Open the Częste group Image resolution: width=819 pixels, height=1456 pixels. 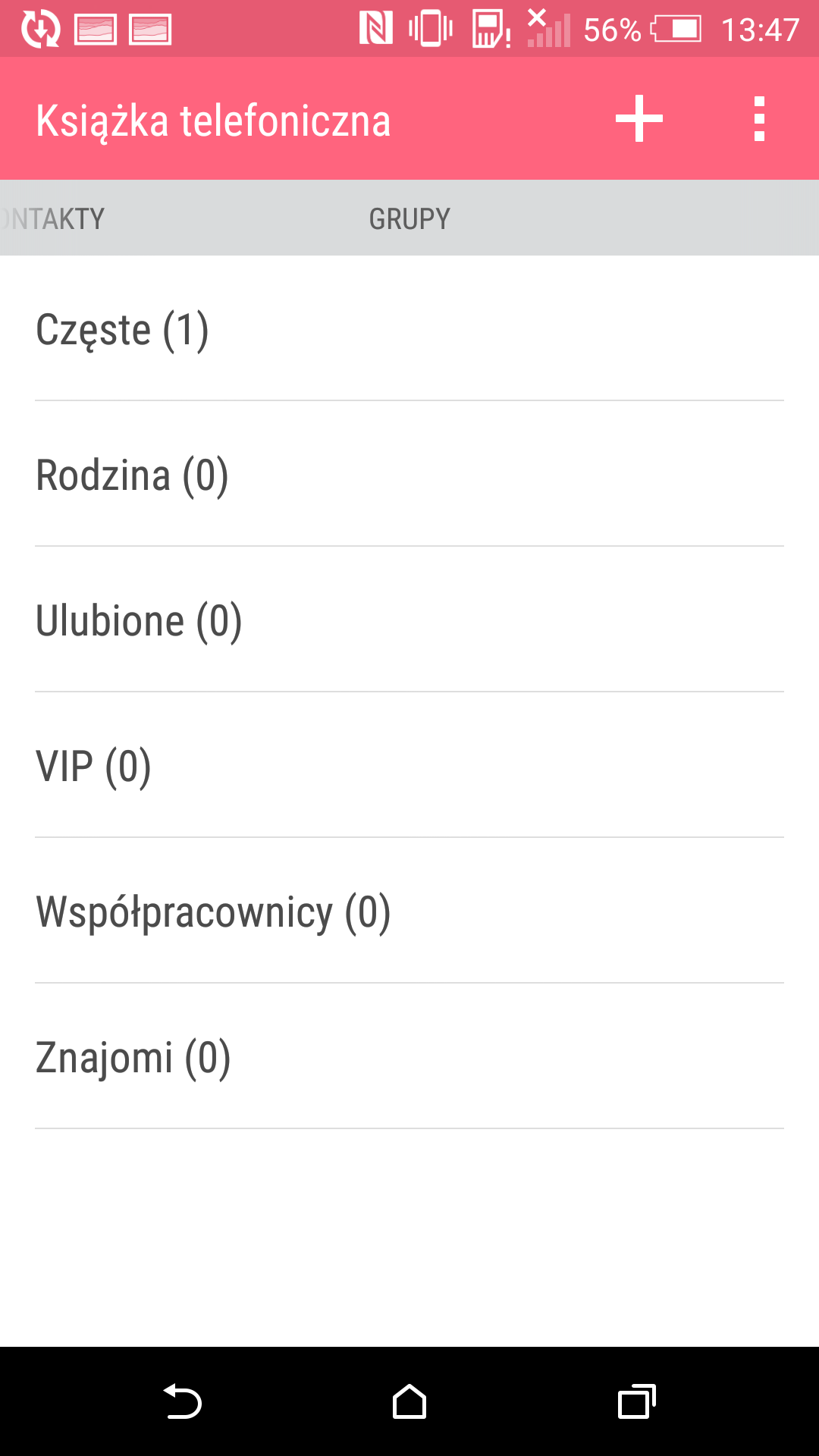coord(409,328)
